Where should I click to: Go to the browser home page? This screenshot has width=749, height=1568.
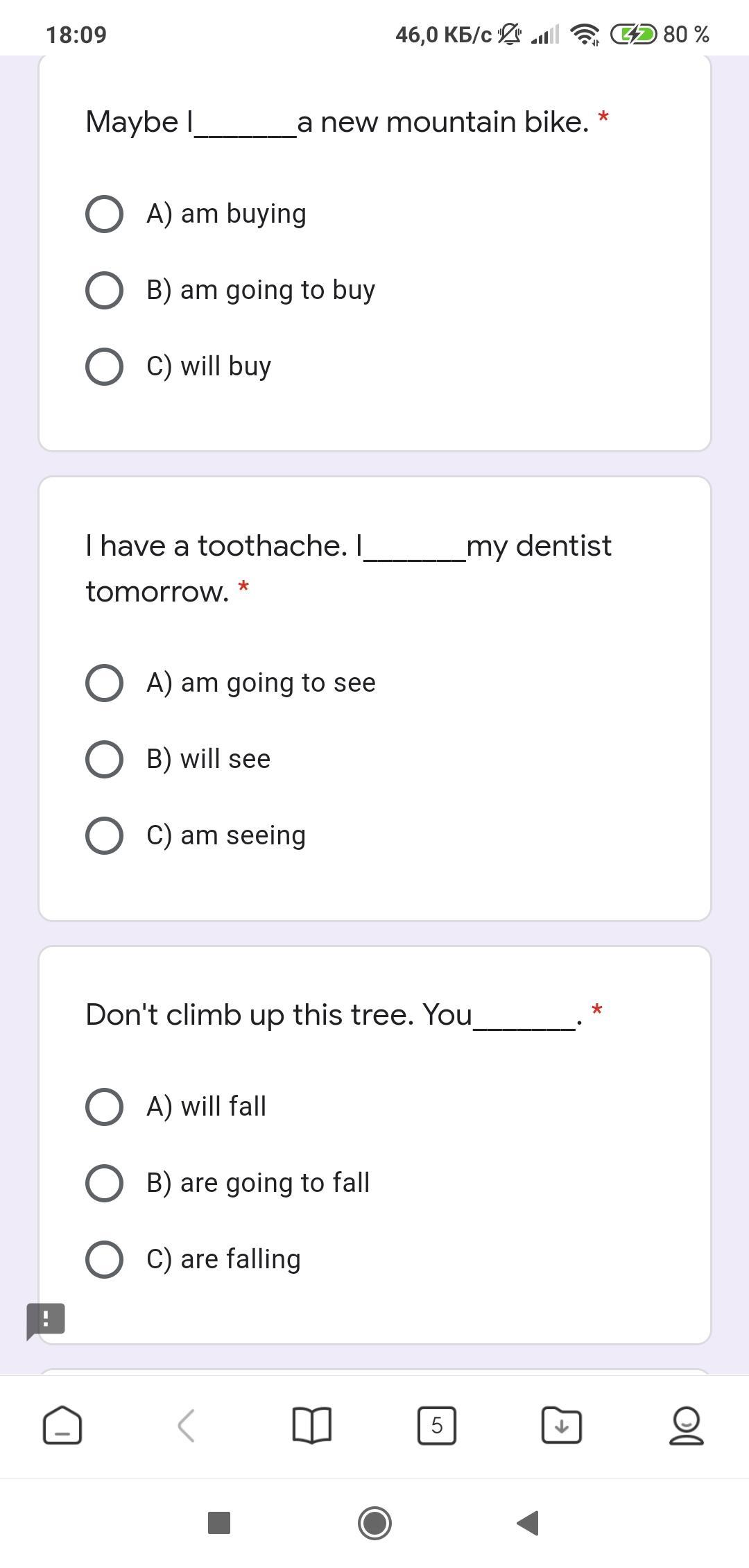62,1426
